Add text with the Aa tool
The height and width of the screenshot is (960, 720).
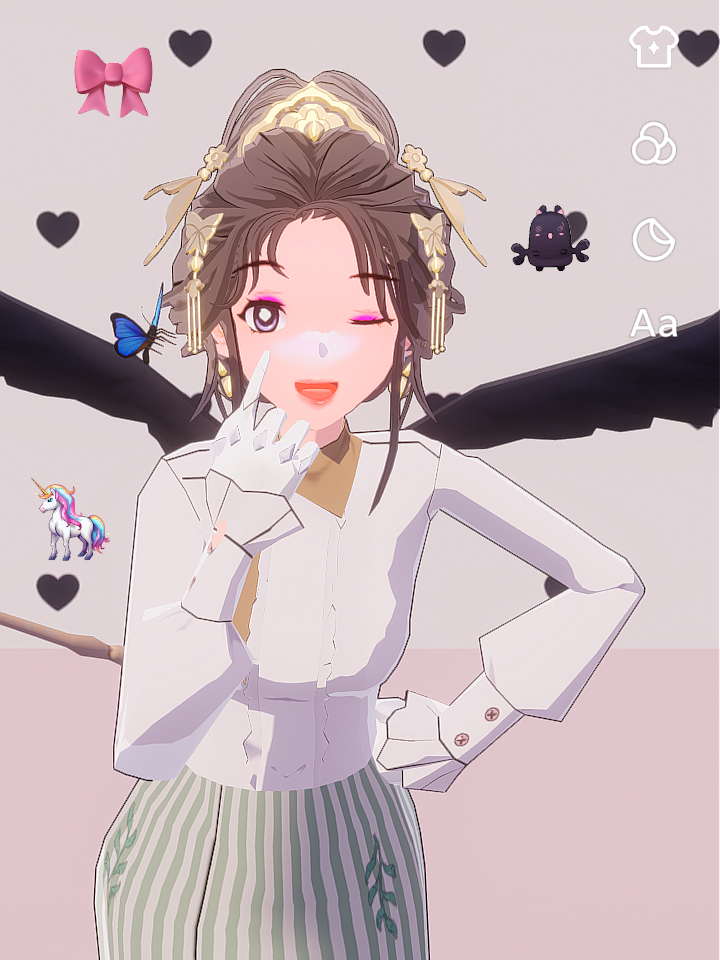654,324
